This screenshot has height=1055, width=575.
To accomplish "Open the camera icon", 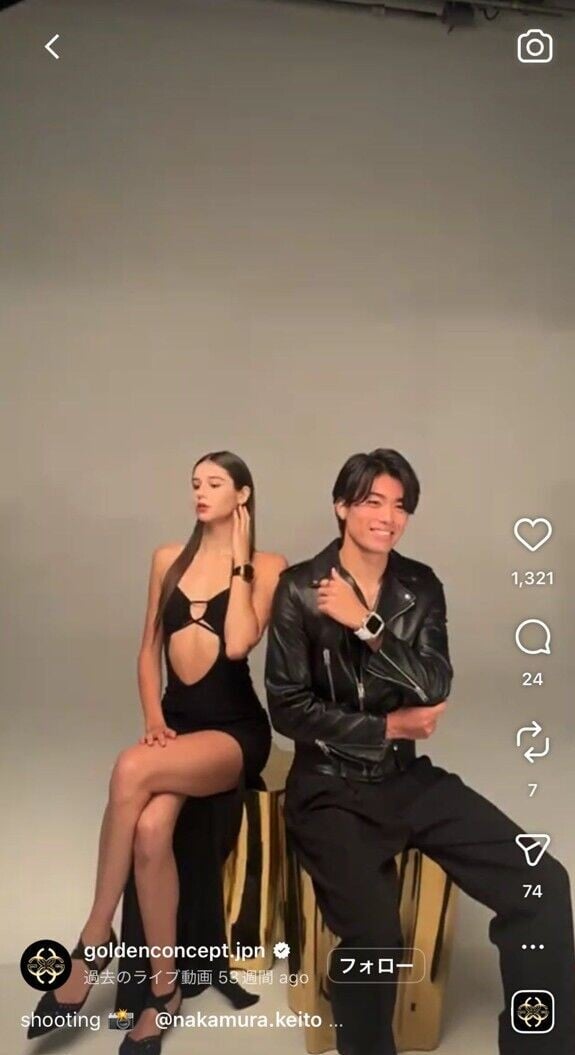I will pyautogui.click(x=535, y=46).
